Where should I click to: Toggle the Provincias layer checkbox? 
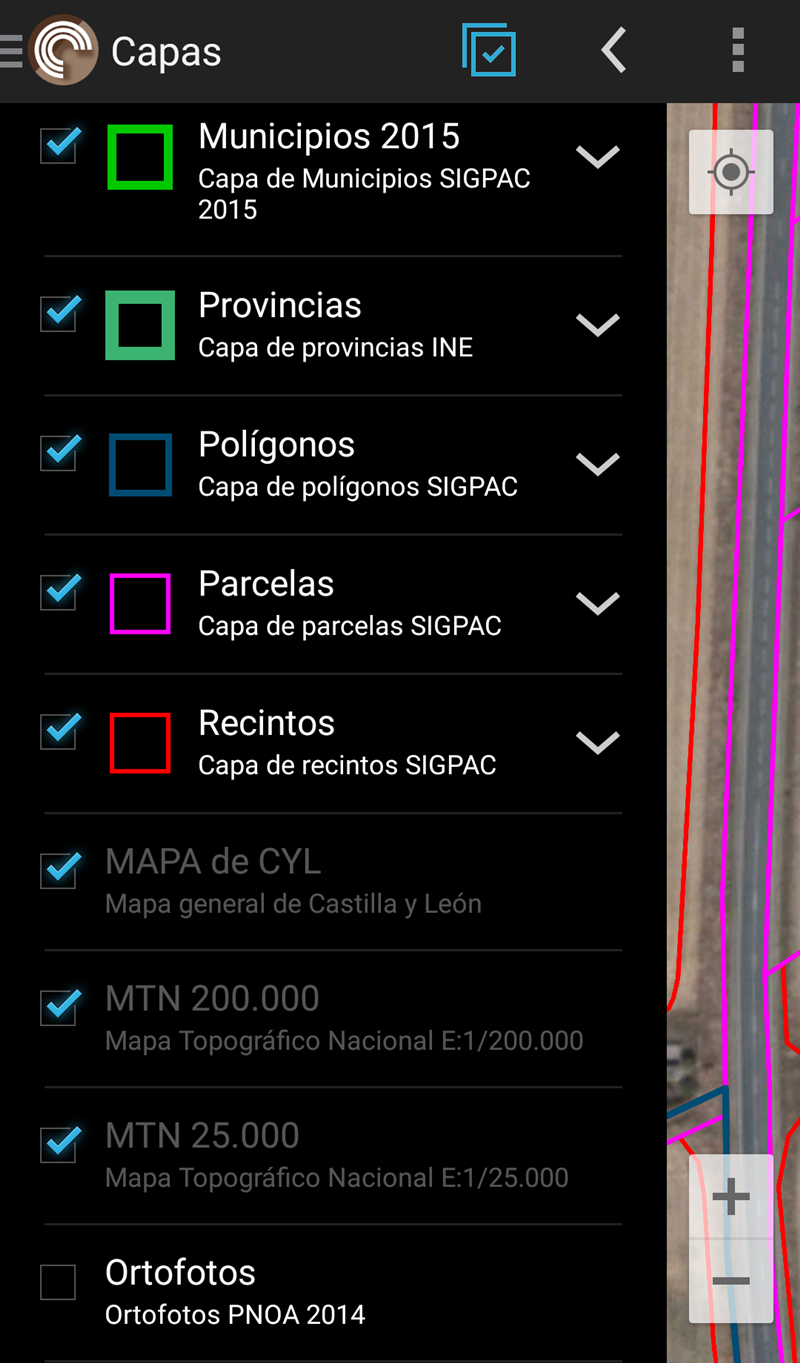pyautogui.click(x=59, y=313)
